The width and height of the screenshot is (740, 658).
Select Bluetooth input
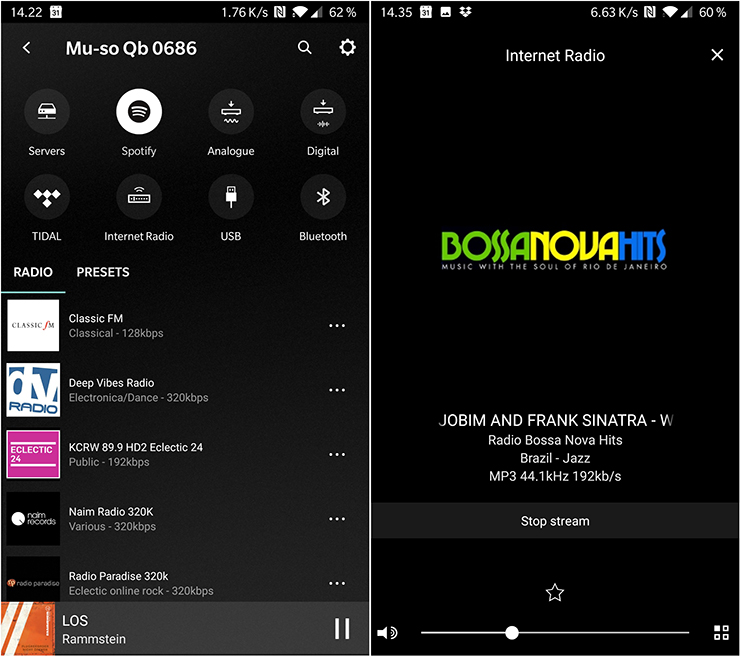pos(323,197)
